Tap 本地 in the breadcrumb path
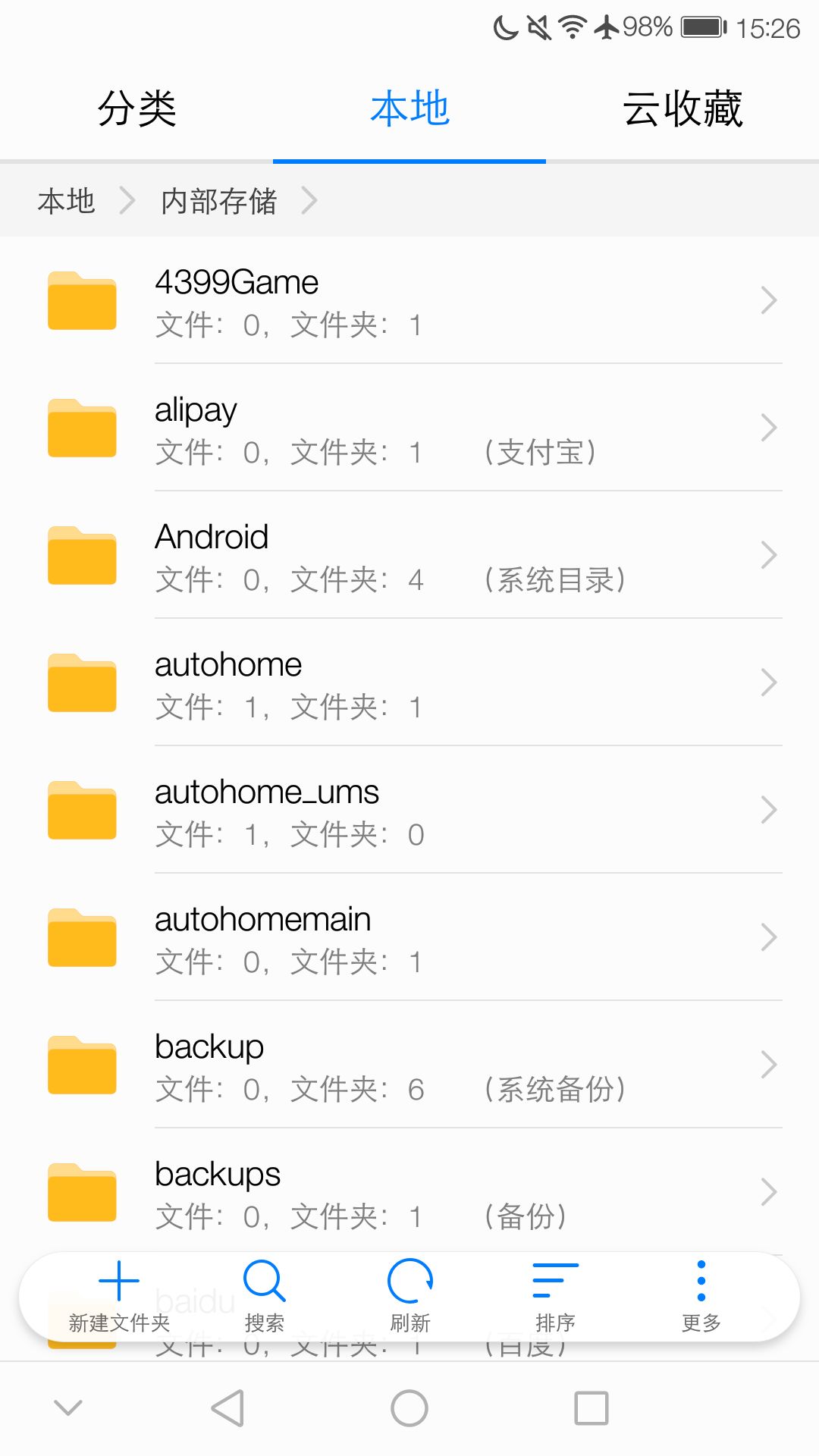Screen dimensions: 819x1456 [67, 201]
